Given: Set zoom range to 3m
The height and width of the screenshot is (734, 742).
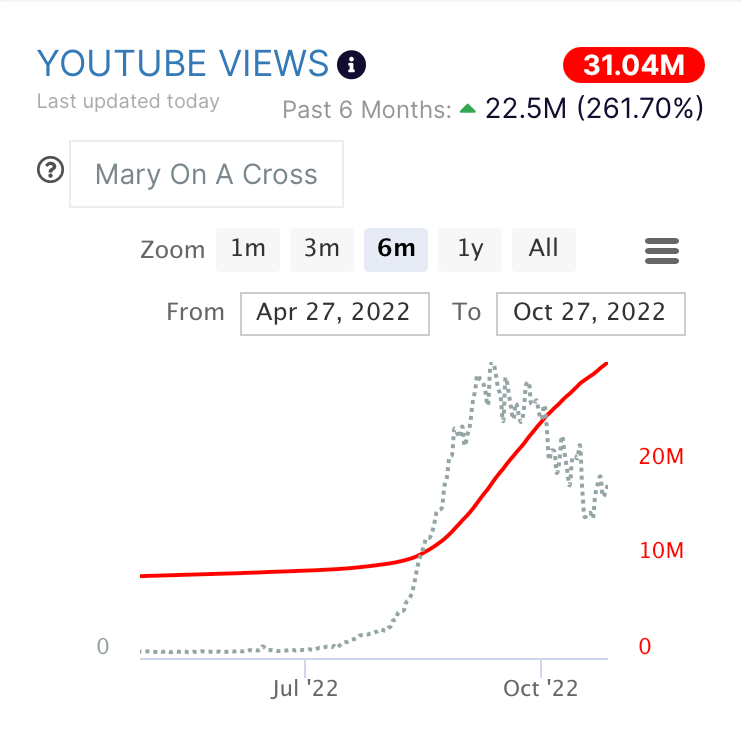Looking at the screenshot, I should click(x=322, y=249).
